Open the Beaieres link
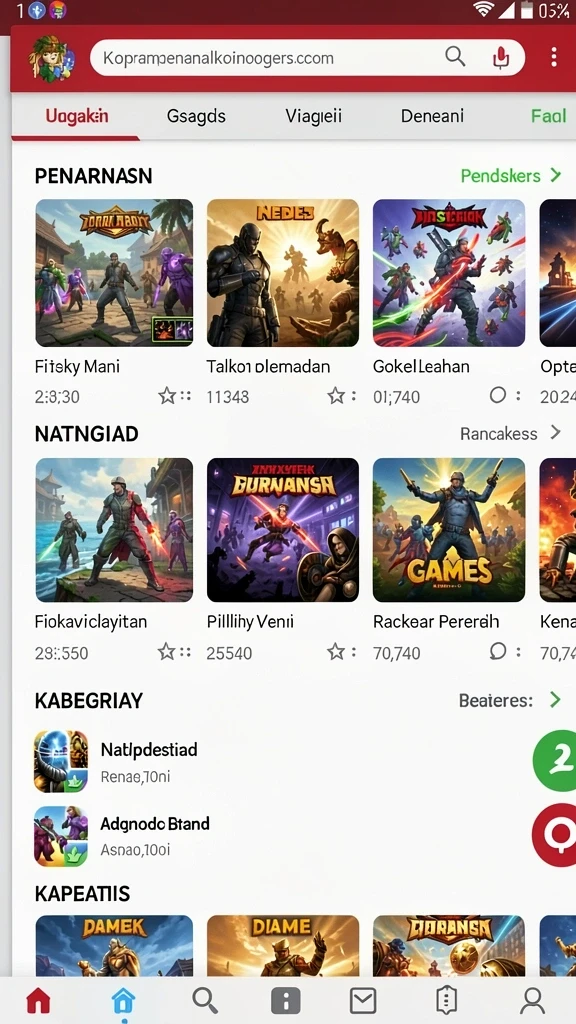 [510, 701]
